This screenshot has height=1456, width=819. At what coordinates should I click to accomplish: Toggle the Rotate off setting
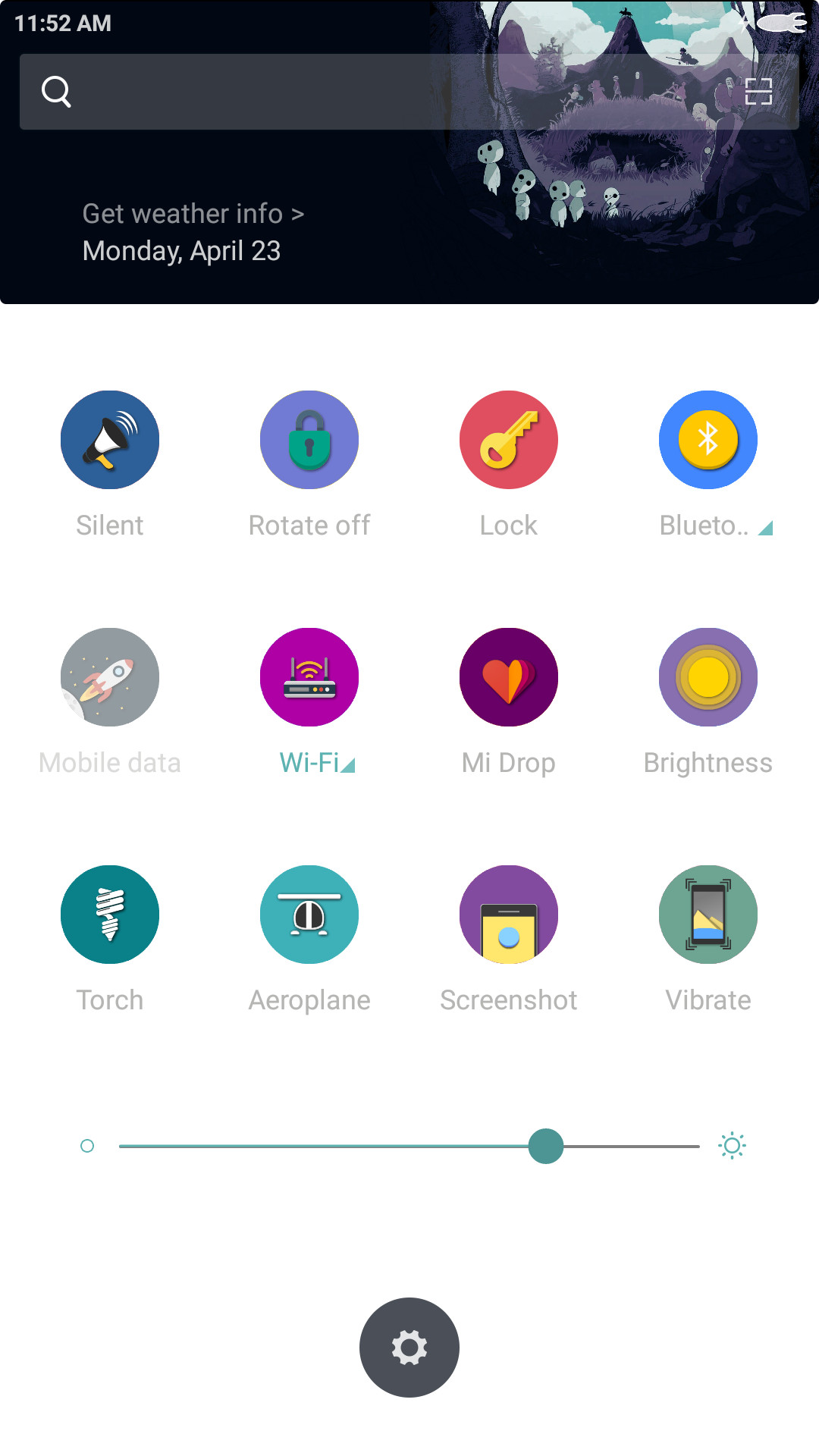(x=309, y=440)
